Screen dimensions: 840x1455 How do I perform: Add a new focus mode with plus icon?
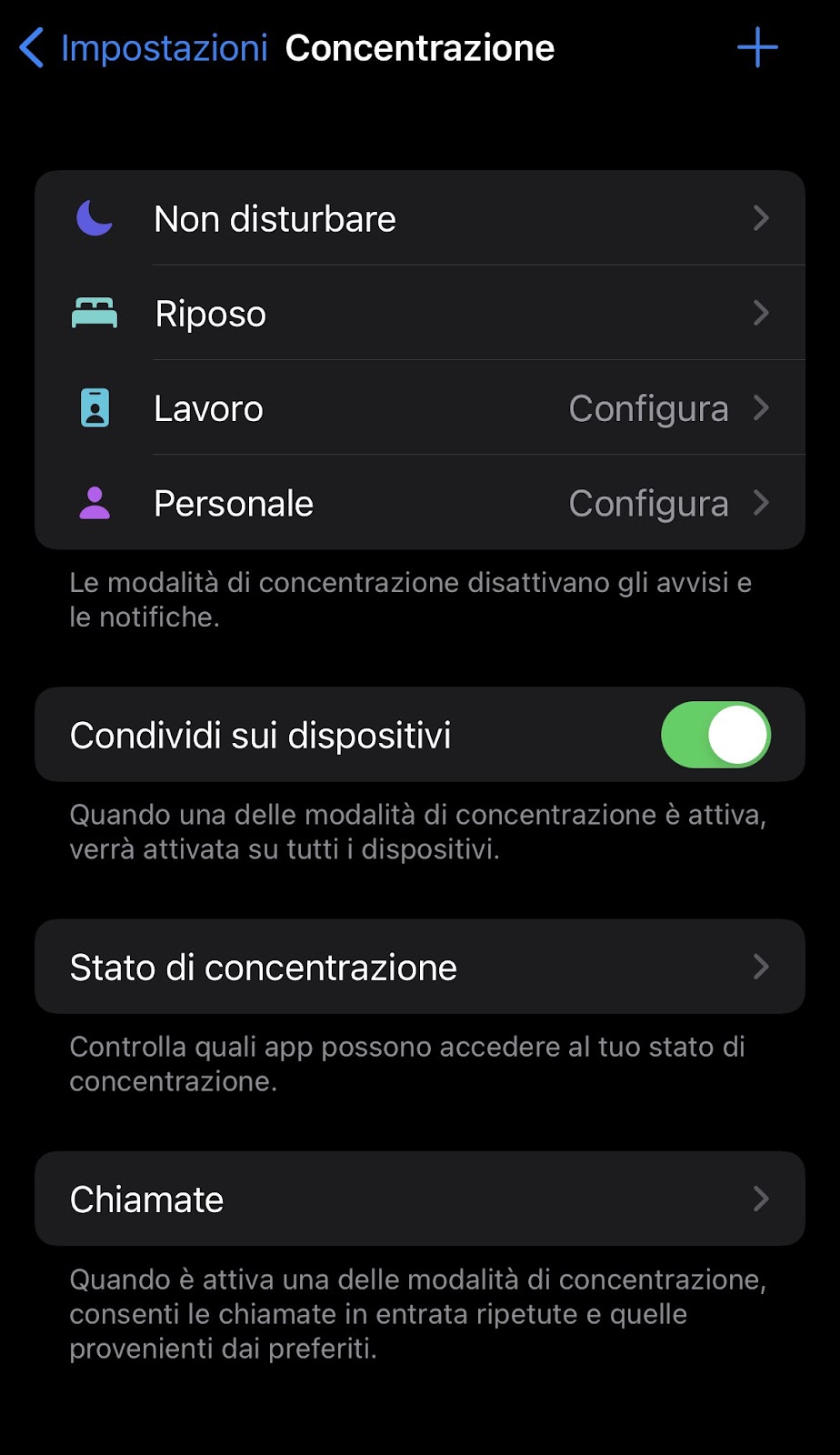click(x=757, y=47)
